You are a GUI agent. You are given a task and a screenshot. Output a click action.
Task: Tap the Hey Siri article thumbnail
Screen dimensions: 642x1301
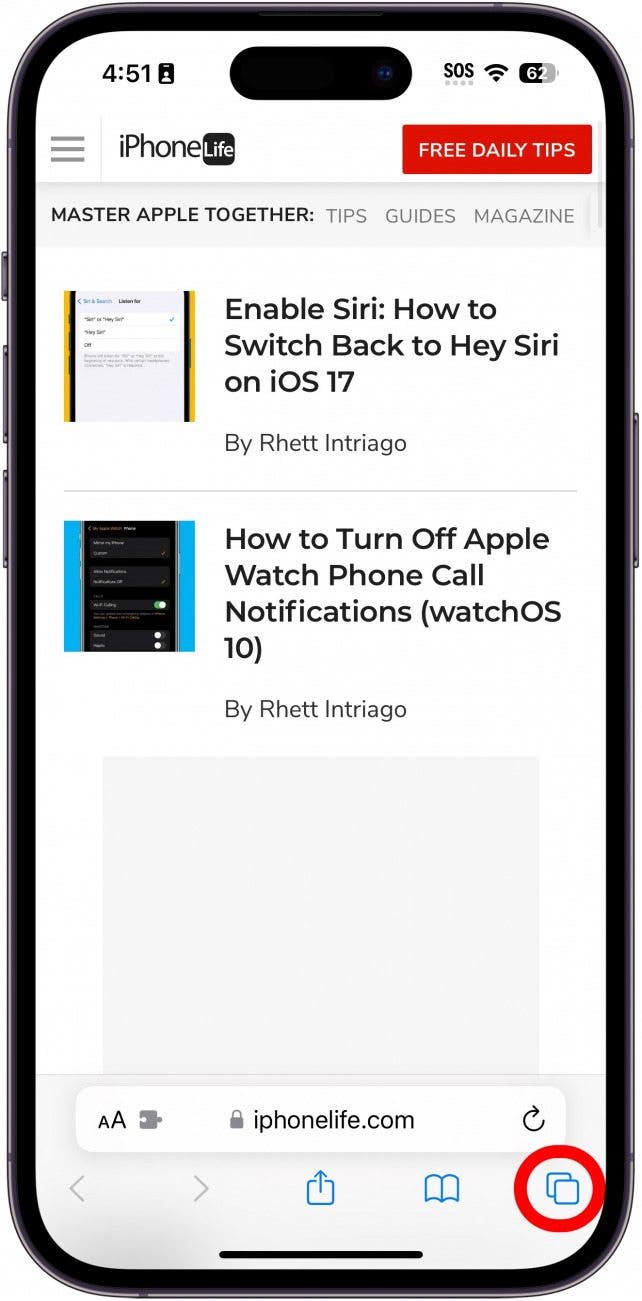[x=129, y=356]
